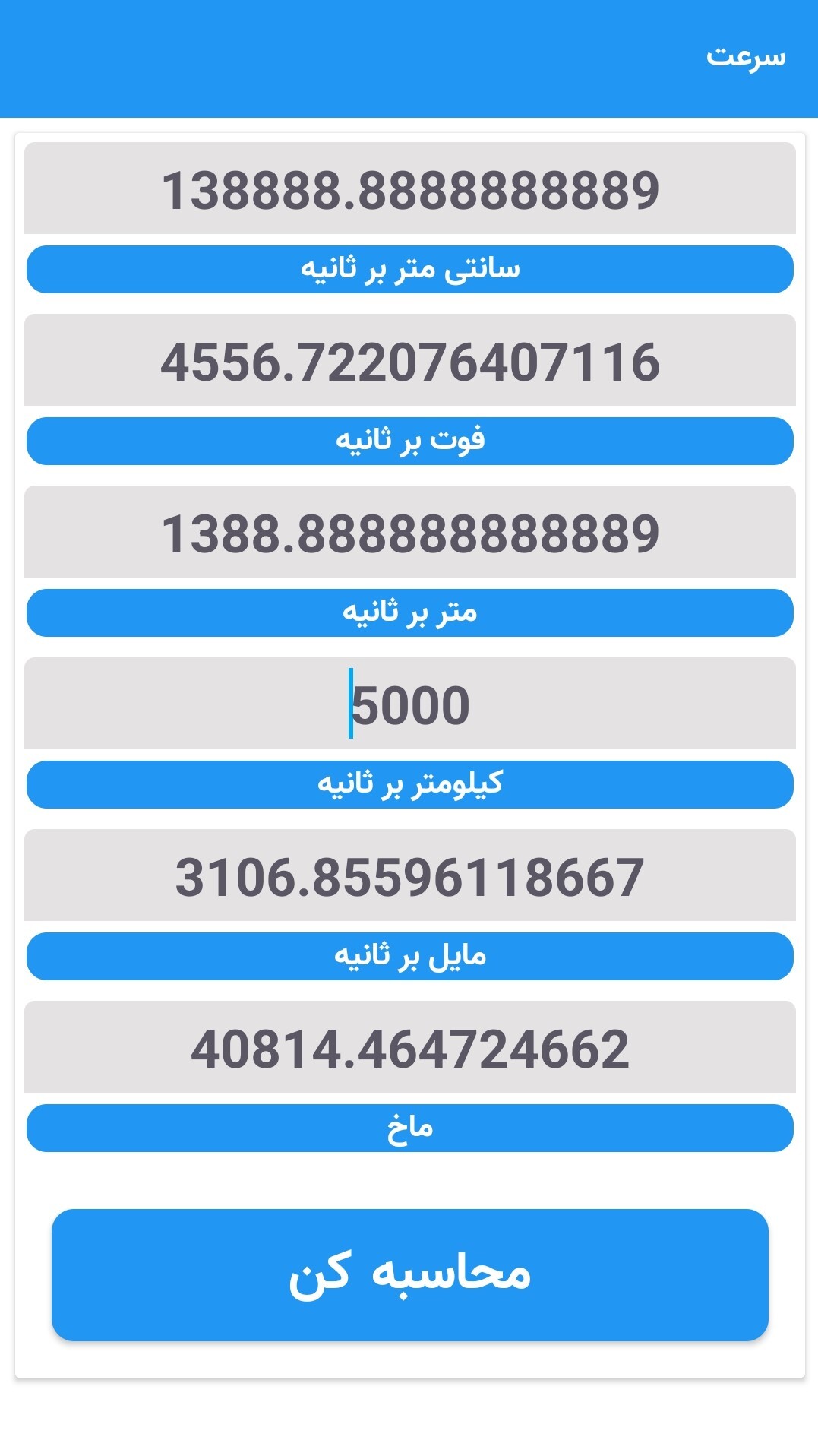Viewport: 818px width, 1456px height.
Task: Select the متر بر ثانیه unit label
Action: coord(409,613)
